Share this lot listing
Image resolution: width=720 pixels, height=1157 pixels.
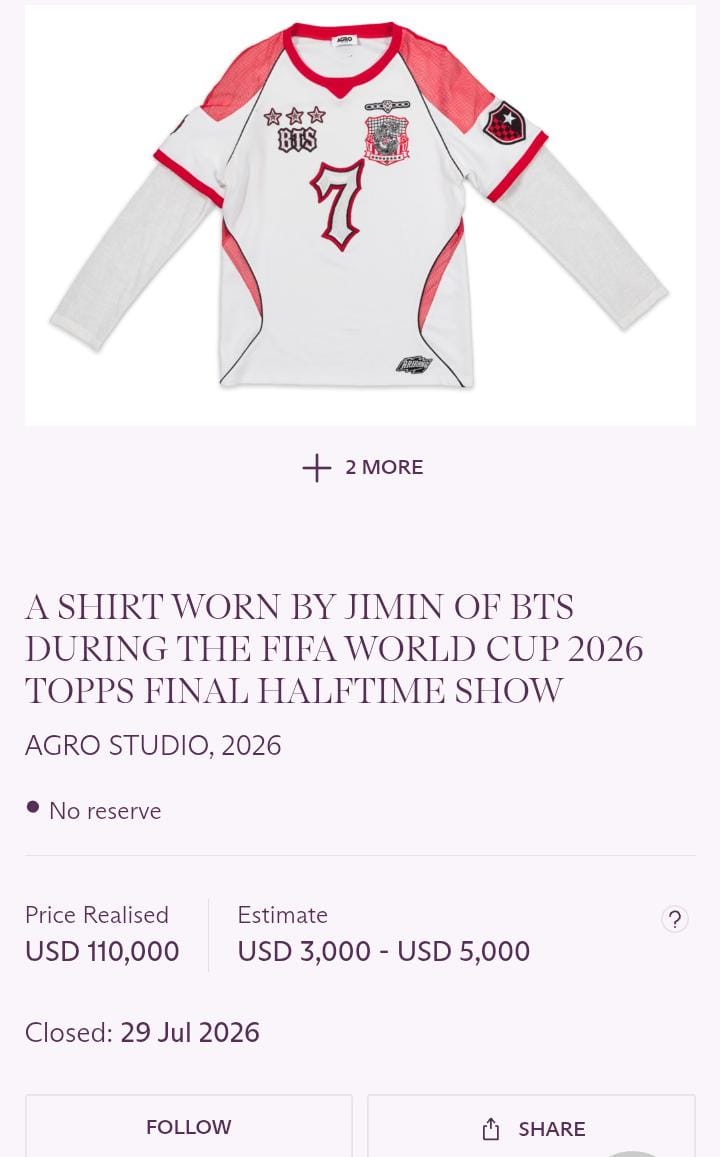(532, 1127)
